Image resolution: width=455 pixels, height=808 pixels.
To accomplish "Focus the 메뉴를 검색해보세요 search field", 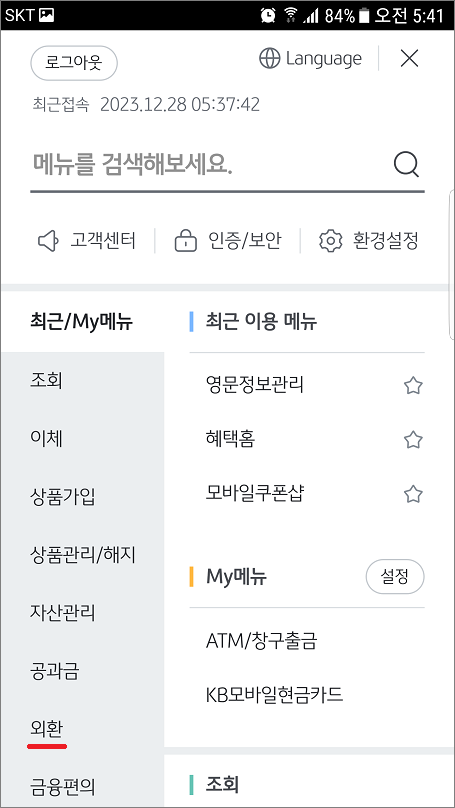I will point(209,164).
